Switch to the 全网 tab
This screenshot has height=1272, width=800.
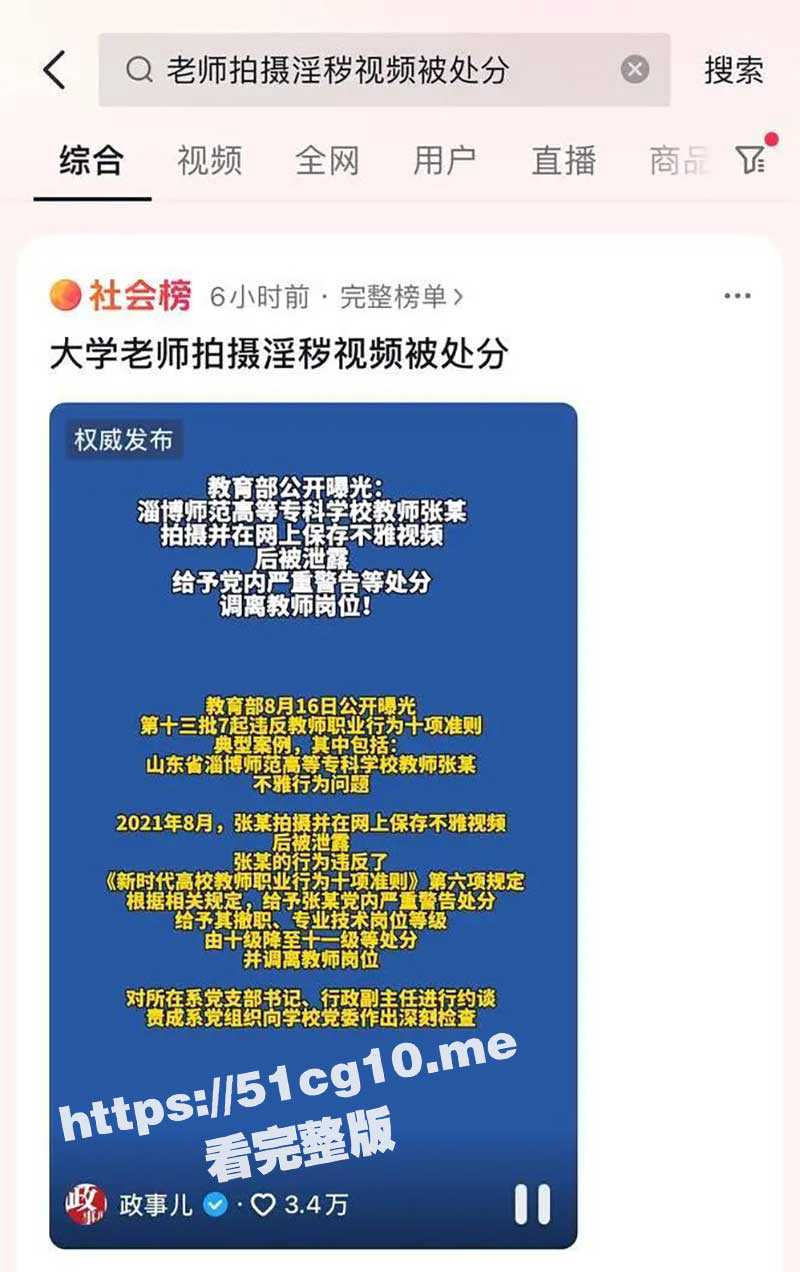pos(327,160)
